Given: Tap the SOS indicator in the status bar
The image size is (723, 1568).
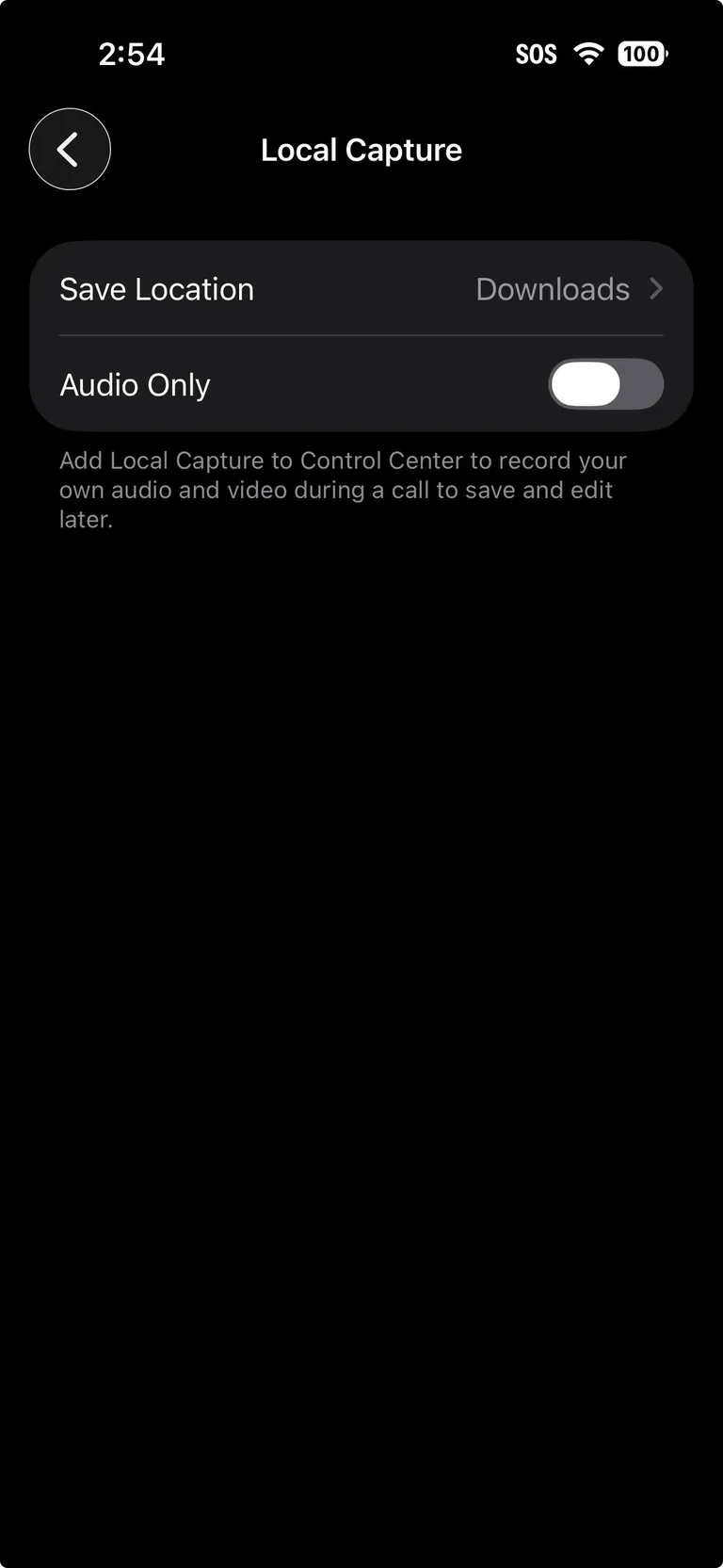Looking at the screenshot, I should [x=535, y=54].
